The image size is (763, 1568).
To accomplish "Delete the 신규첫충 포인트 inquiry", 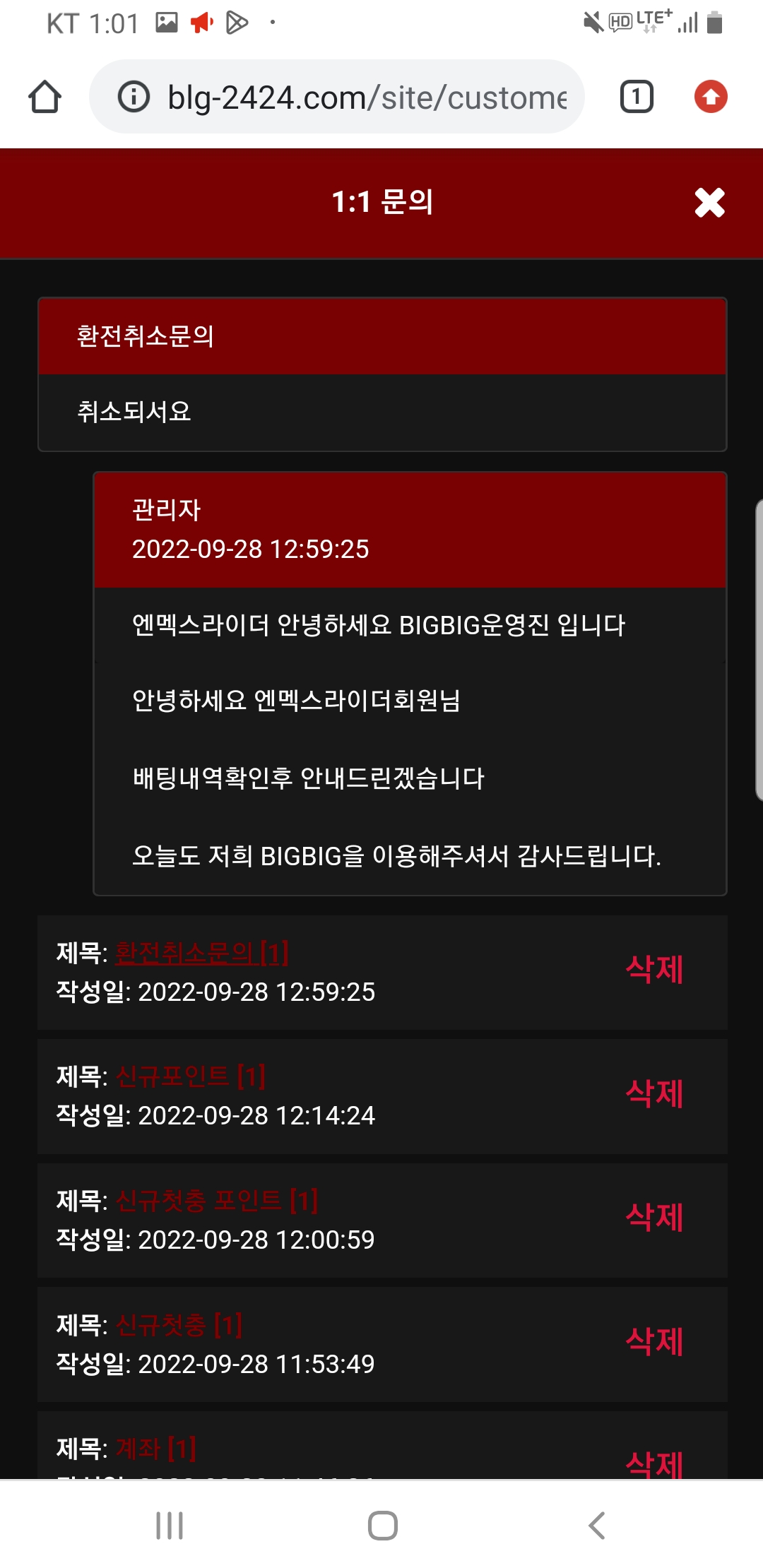I will (654, 1217).
